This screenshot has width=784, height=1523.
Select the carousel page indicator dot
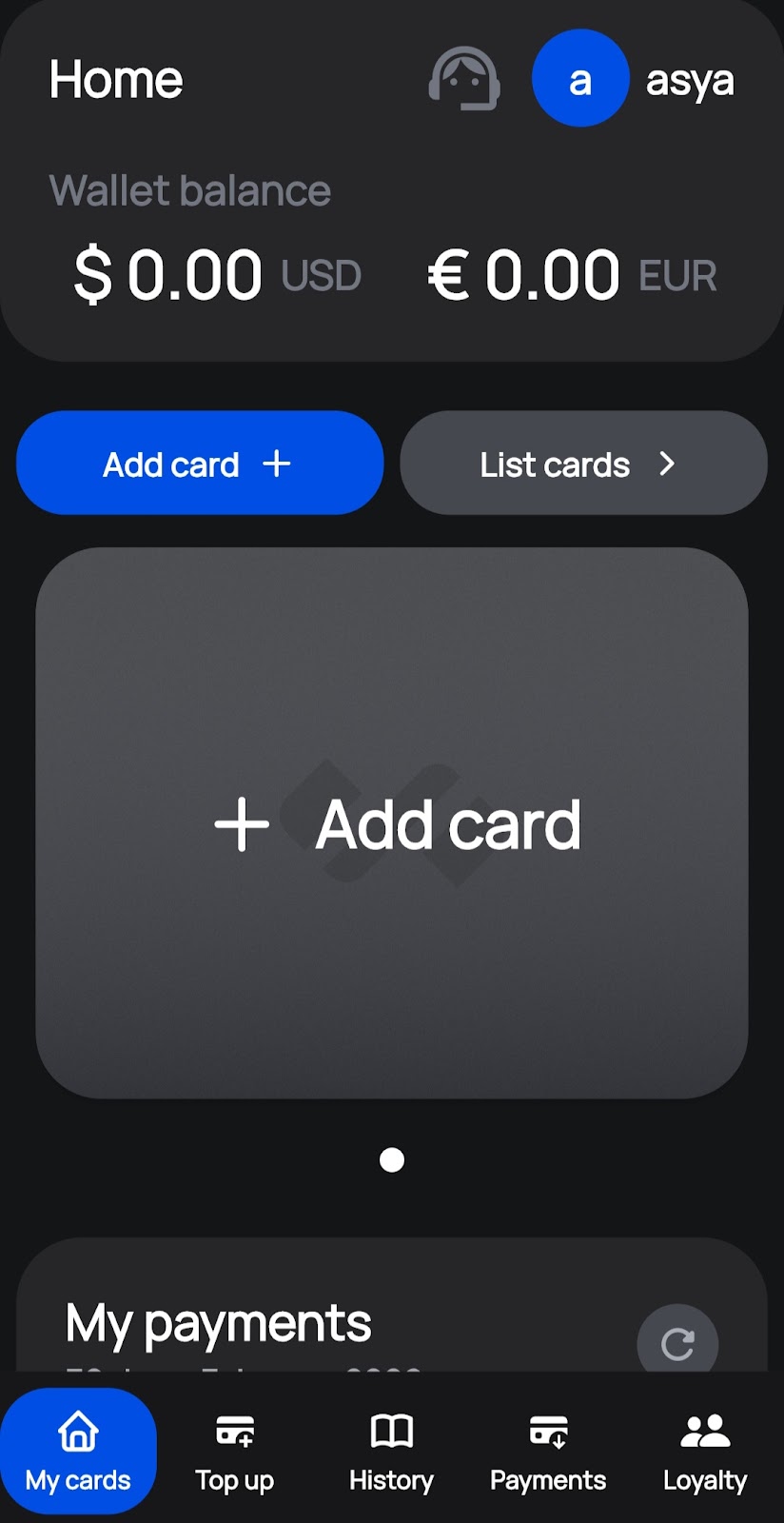coord(391,1159)
